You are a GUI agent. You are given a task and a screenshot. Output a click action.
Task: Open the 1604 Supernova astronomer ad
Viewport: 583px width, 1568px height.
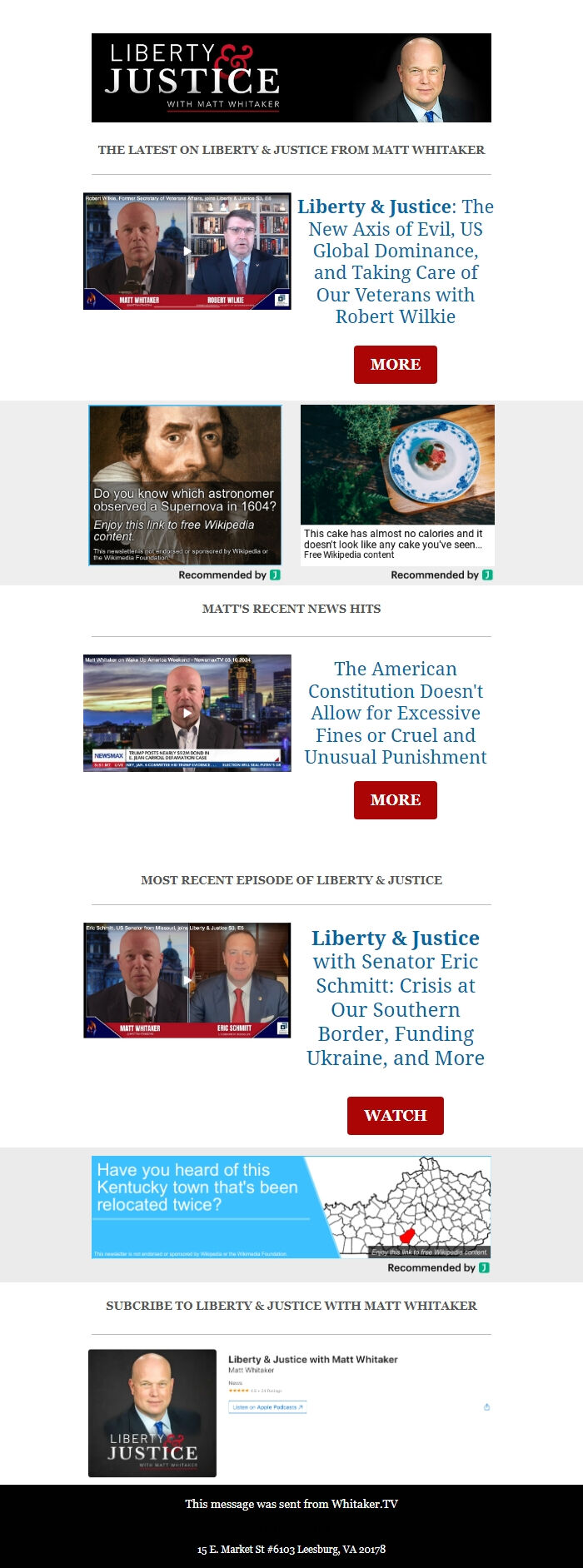point(185,485)
